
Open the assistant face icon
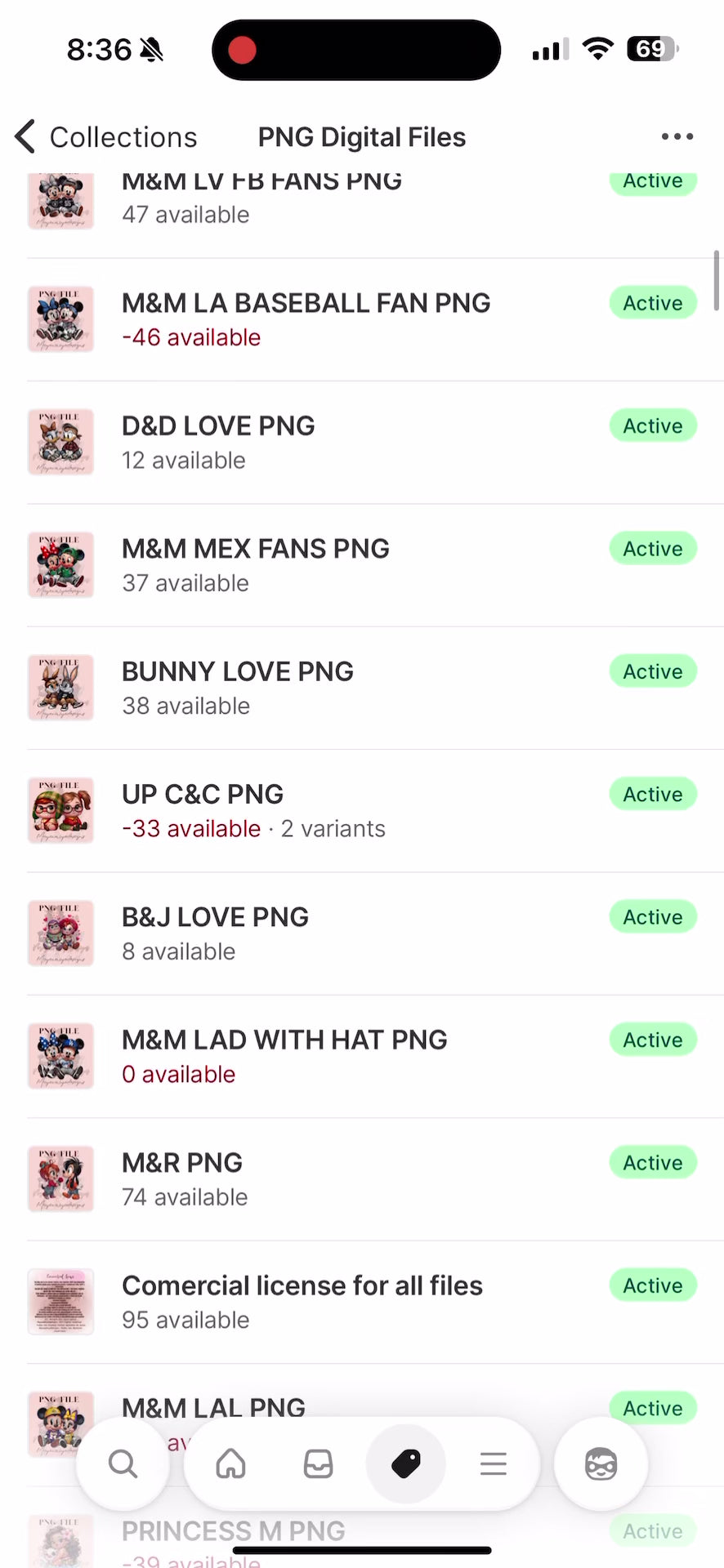tap(601, 1464)
